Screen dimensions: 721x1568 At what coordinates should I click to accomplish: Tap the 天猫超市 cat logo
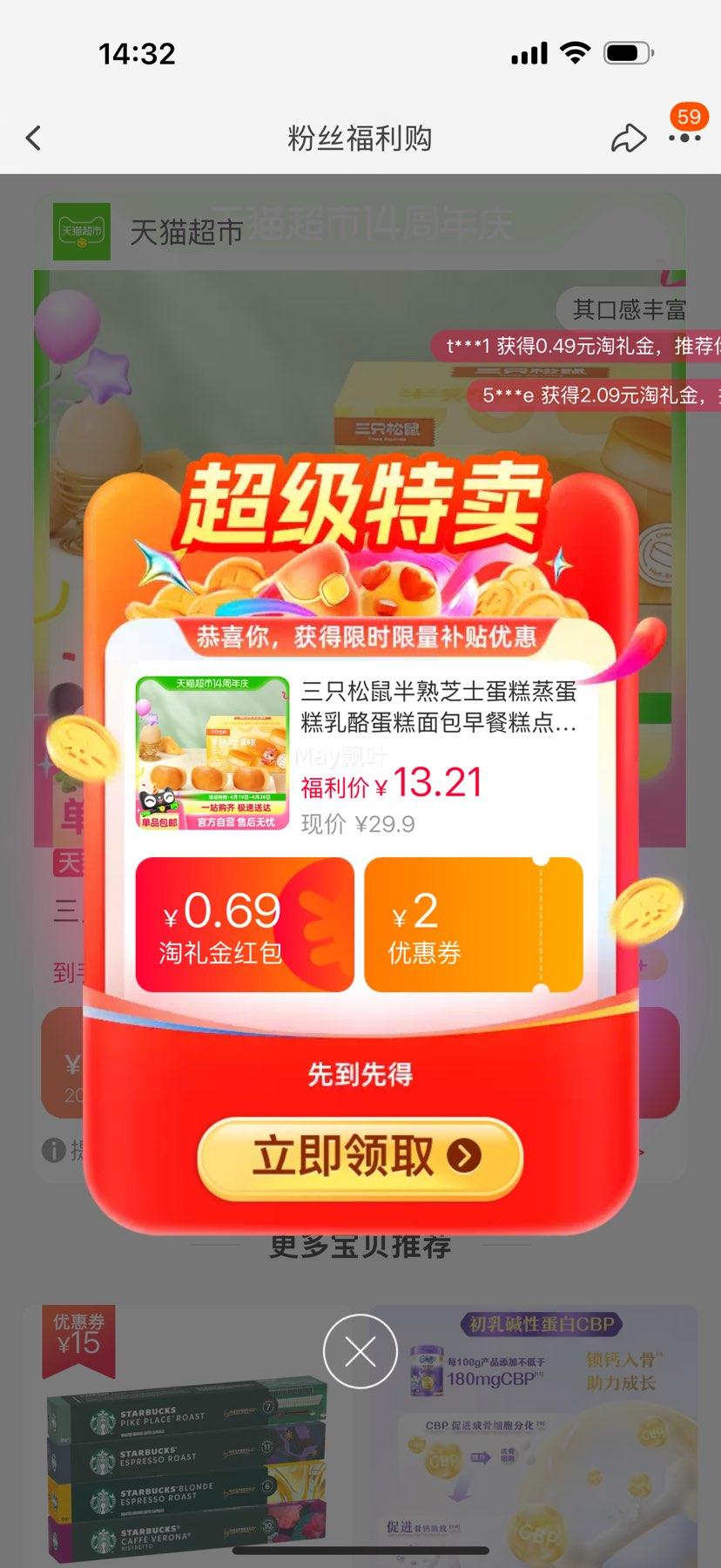(x=83, y=233)
